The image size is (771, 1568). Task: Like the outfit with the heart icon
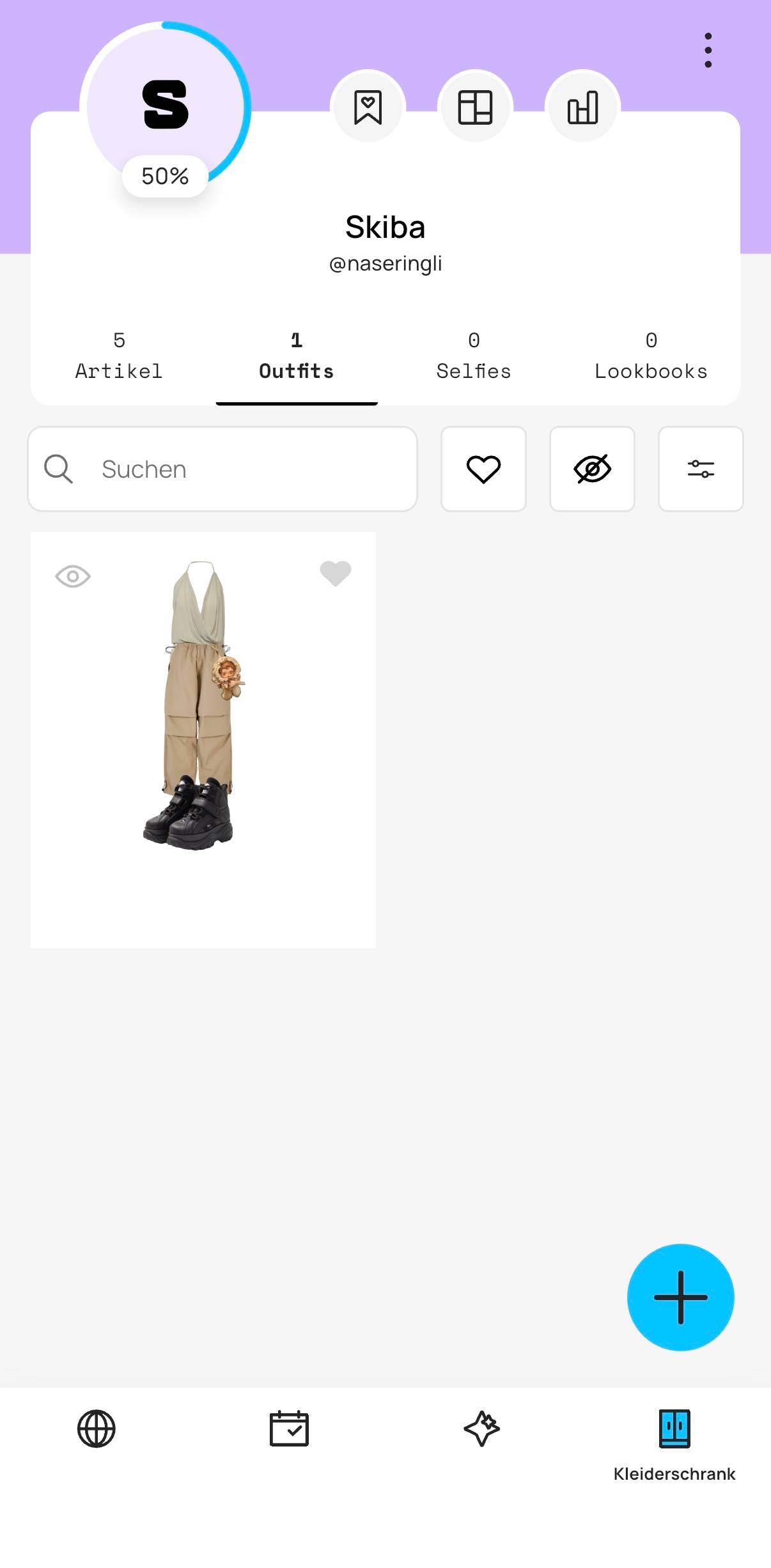[336, 574]
